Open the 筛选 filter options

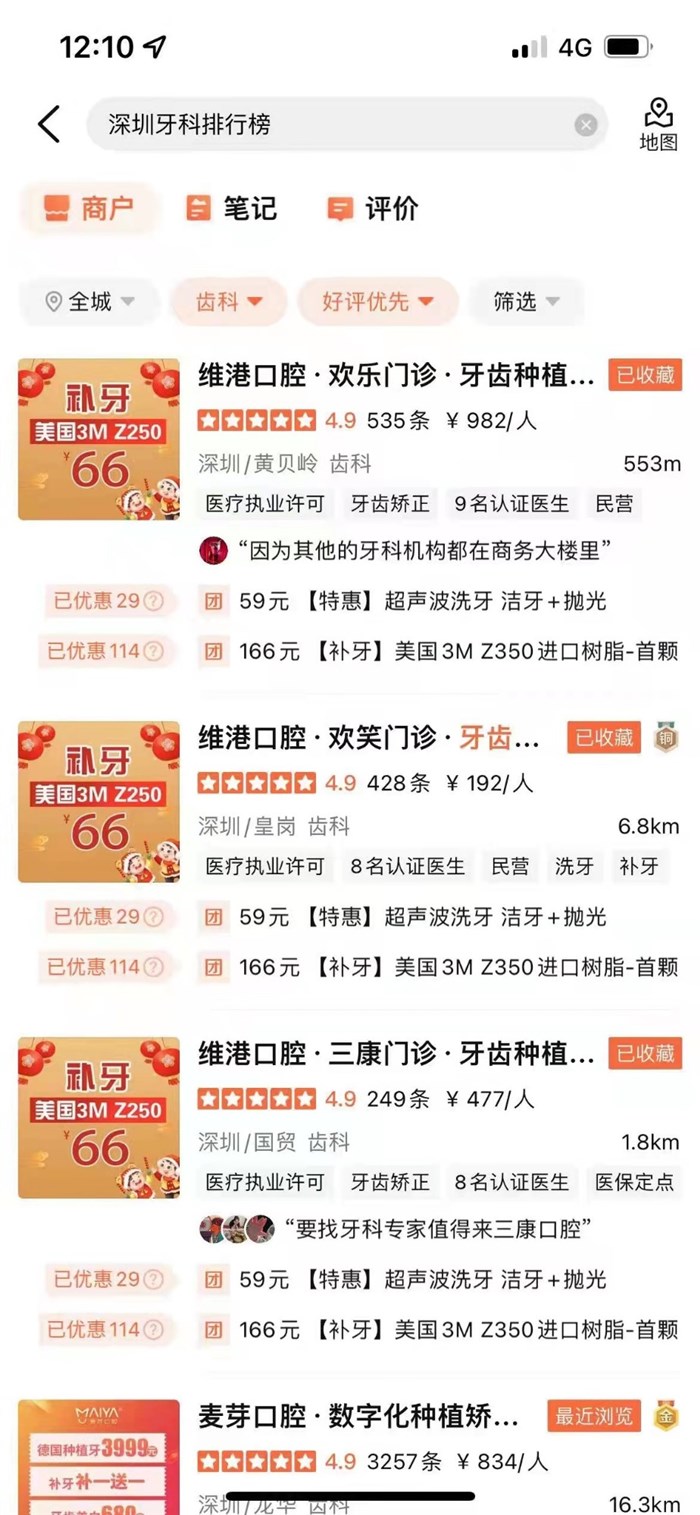point(526,301)
